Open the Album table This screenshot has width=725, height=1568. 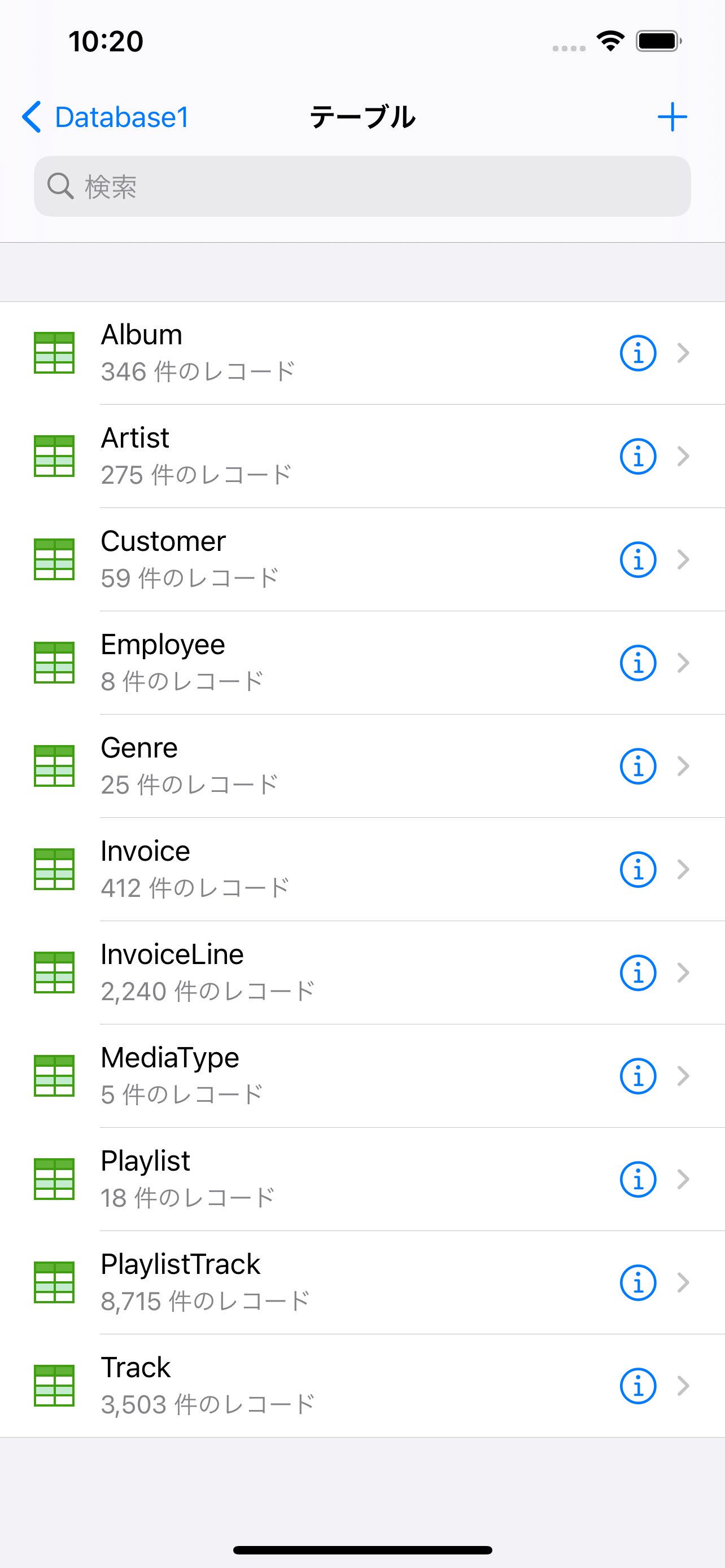point(362,353)
